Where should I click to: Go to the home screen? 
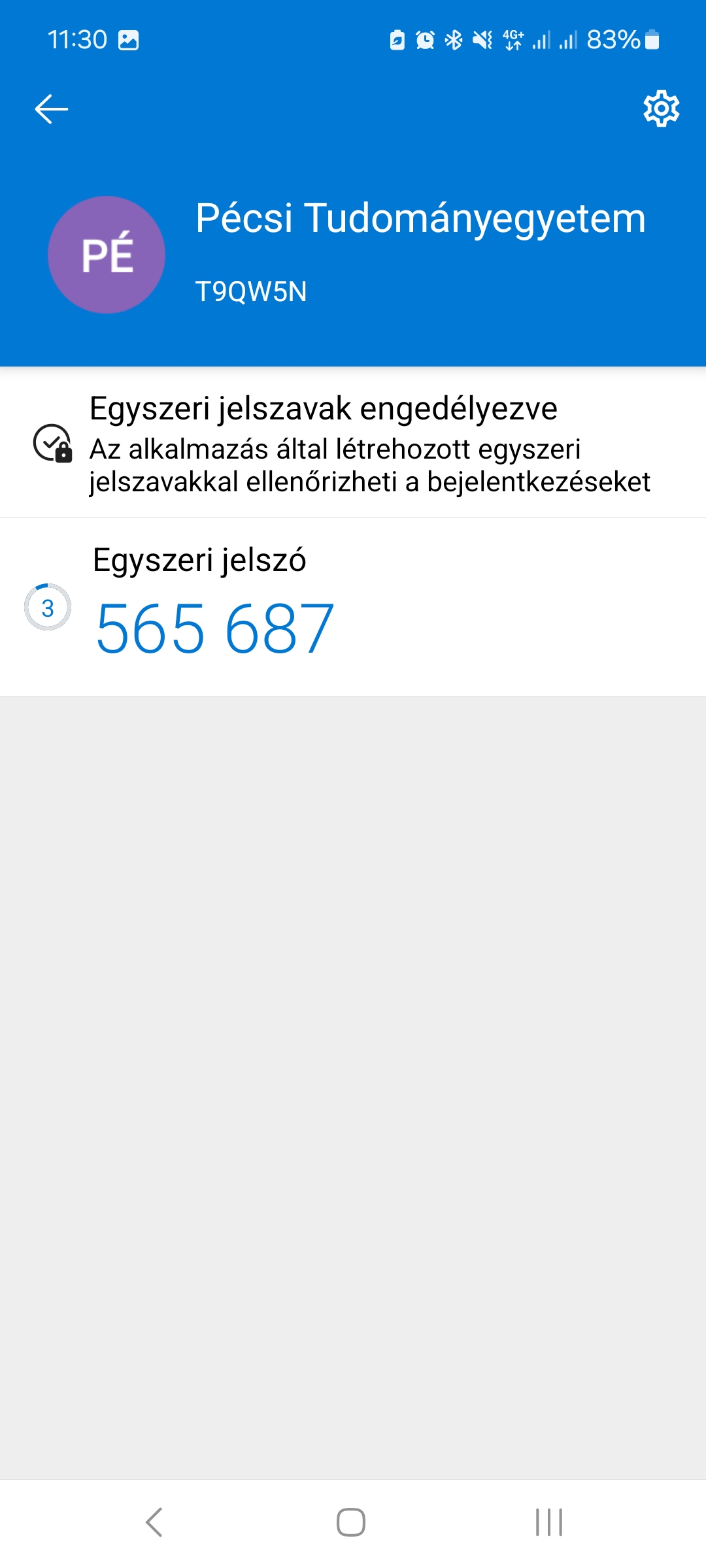351,1522
